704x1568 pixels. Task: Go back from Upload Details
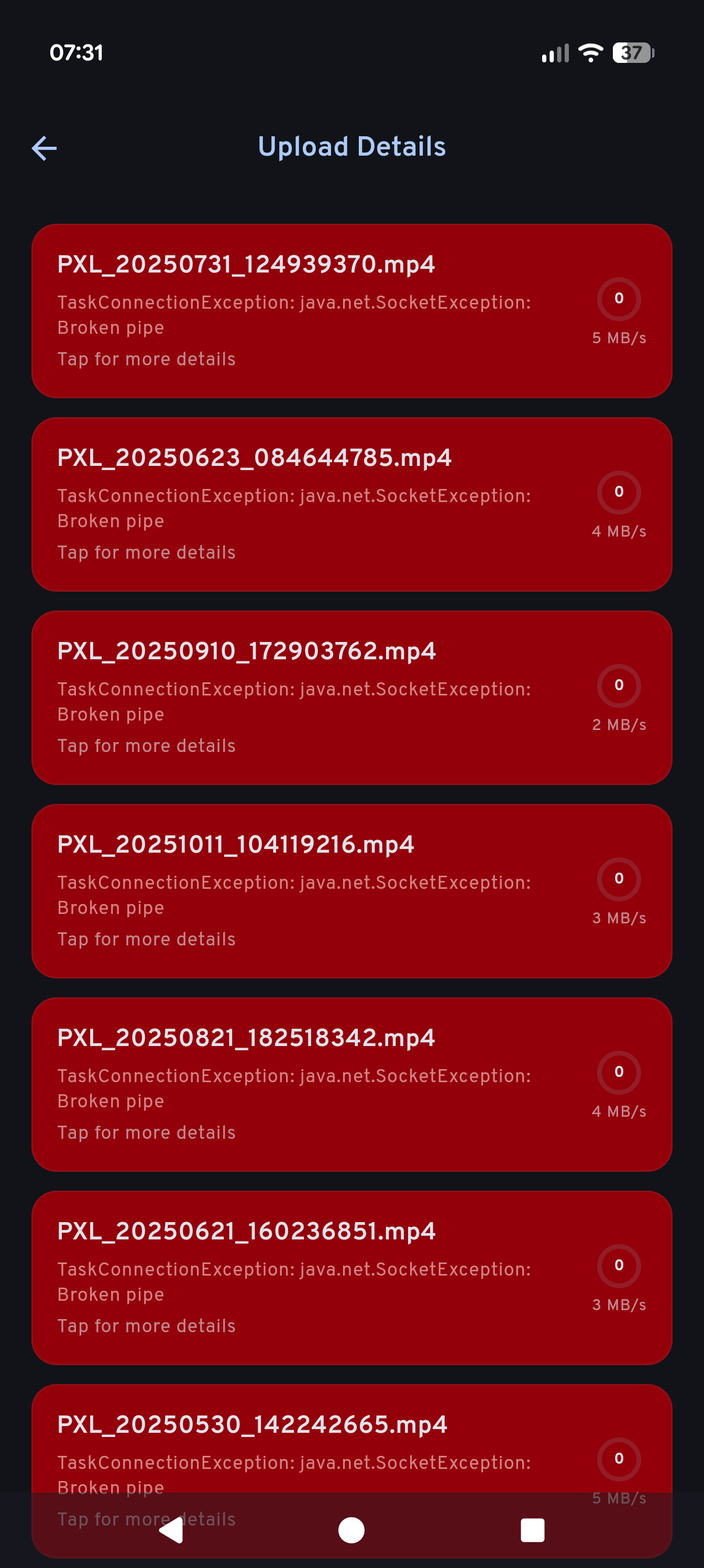[x=45, y=148]
